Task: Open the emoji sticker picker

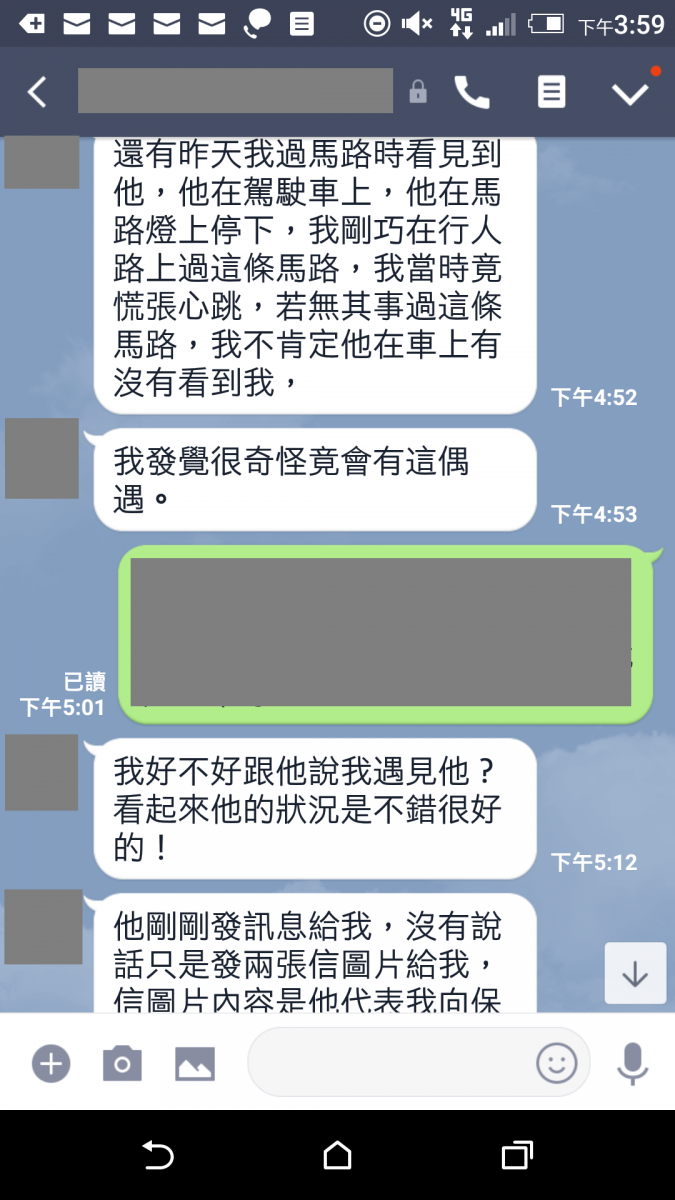Action: pos(556,1063)
